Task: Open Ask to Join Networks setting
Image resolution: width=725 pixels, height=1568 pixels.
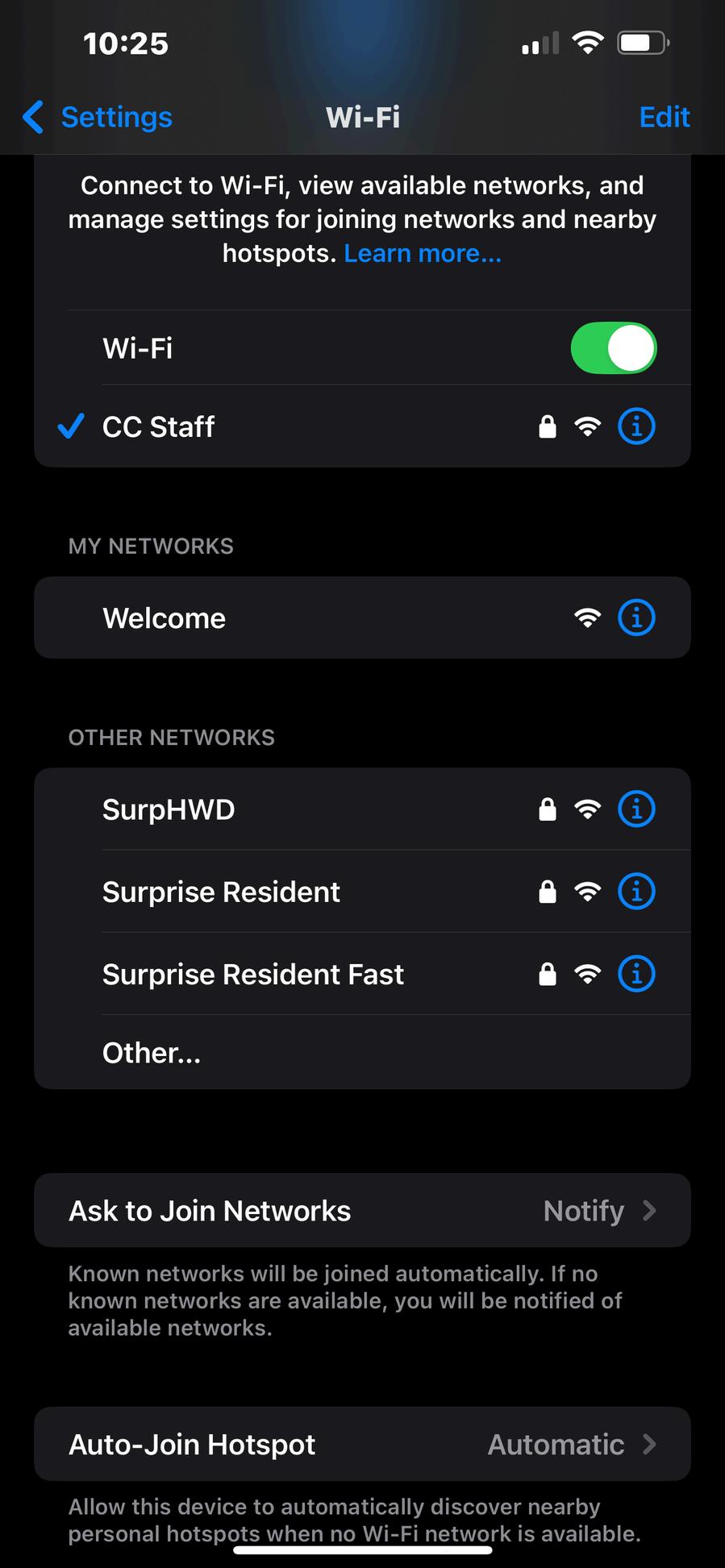Action: pyautogui.click(x=362, y=1211)
